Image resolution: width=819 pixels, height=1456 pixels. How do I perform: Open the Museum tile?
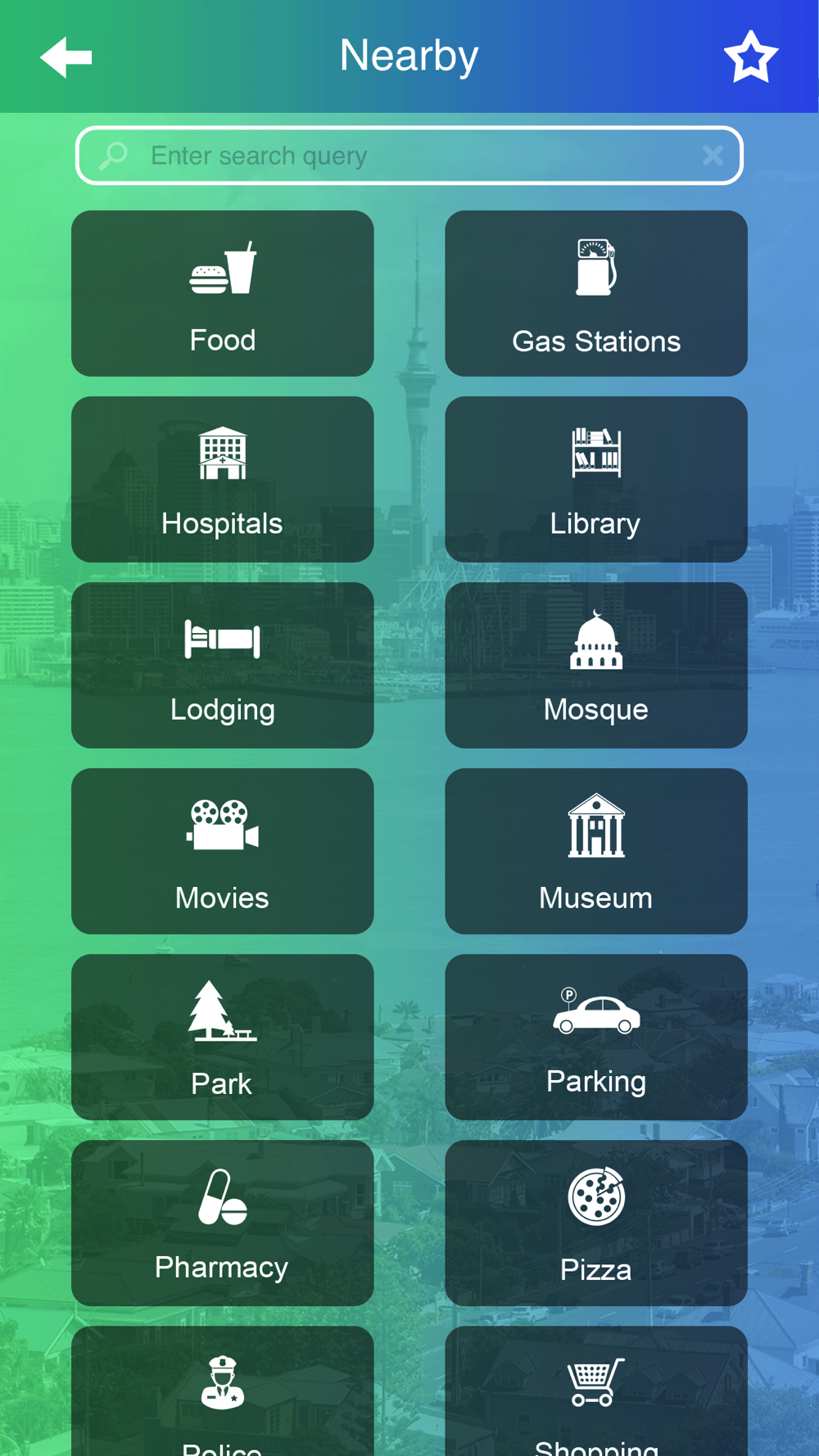pos(596,851)
